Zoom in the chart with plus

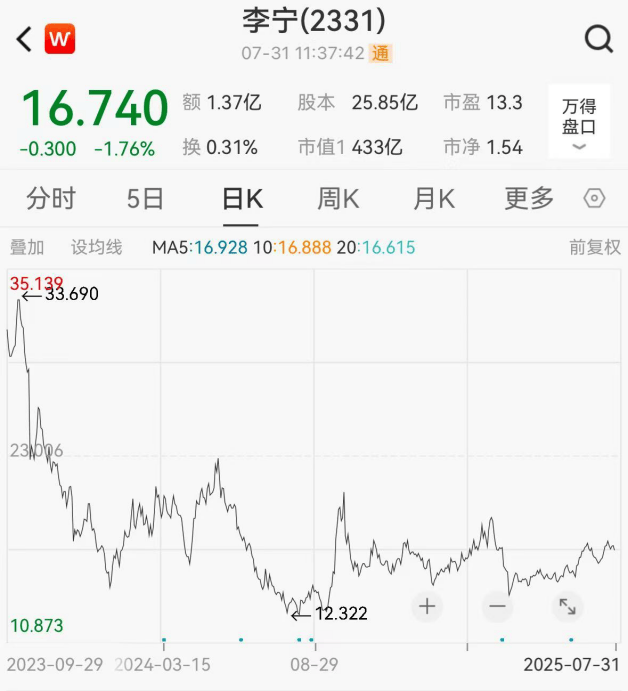427,606
